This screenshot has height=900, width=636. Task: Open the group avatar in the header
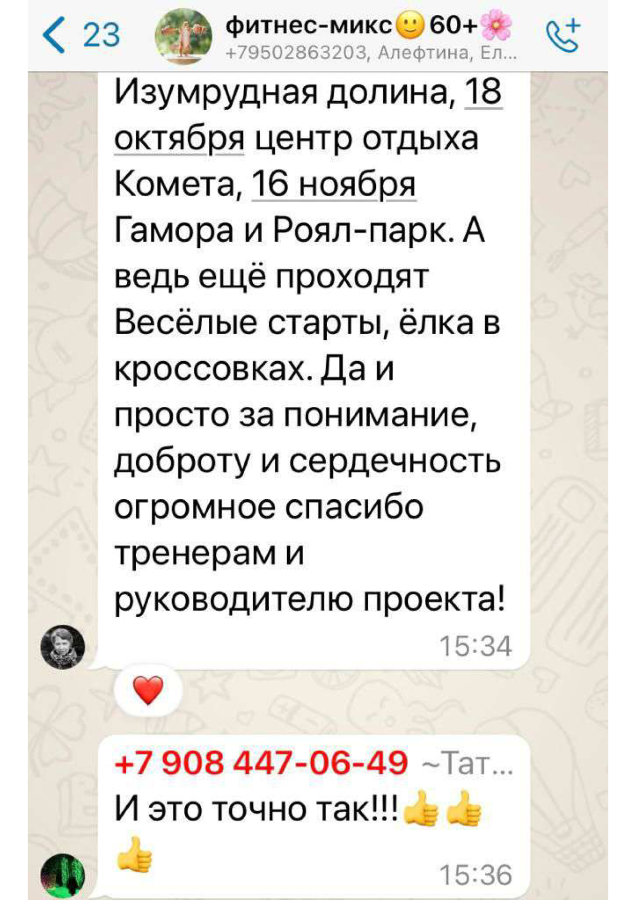point(185,36)
